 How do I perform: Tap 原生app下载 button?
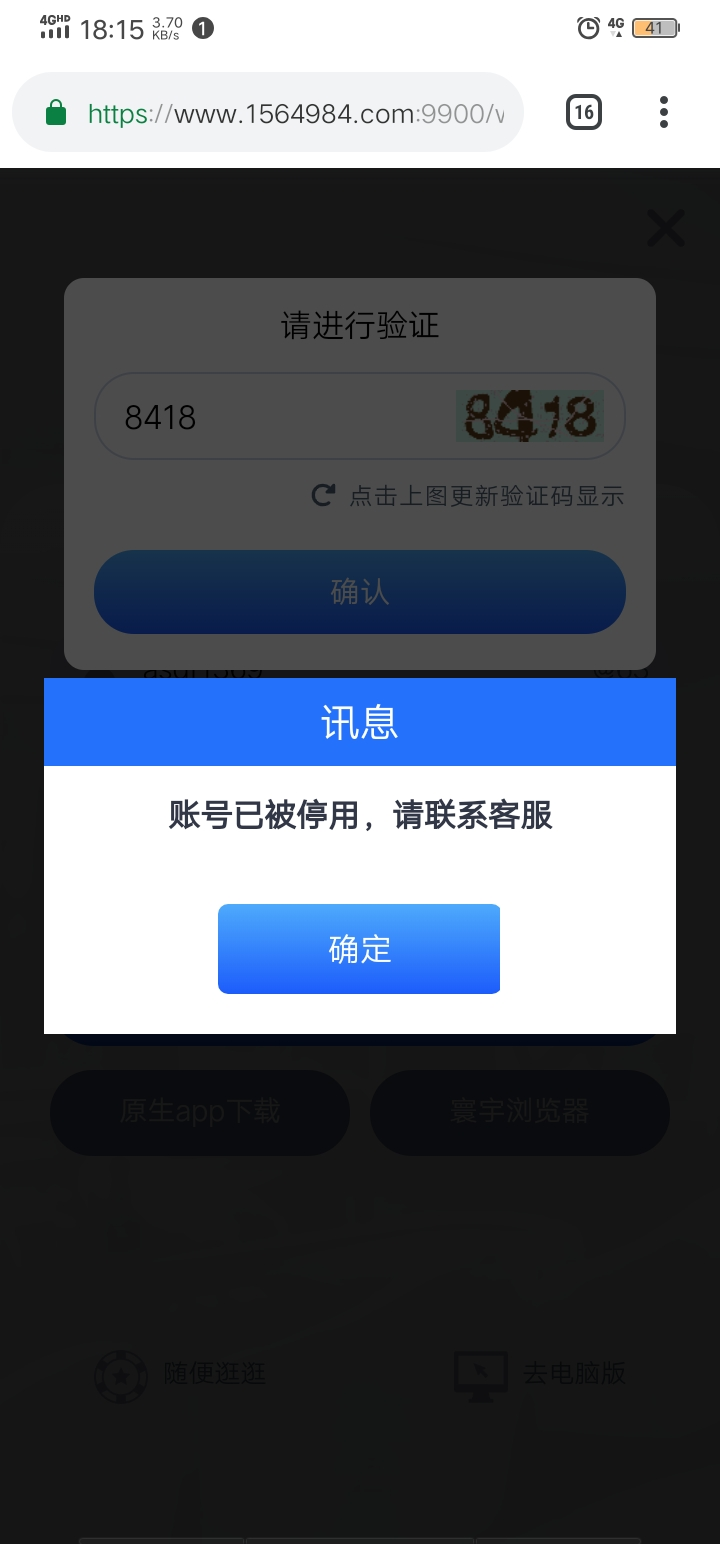[x=200, y=1112]
